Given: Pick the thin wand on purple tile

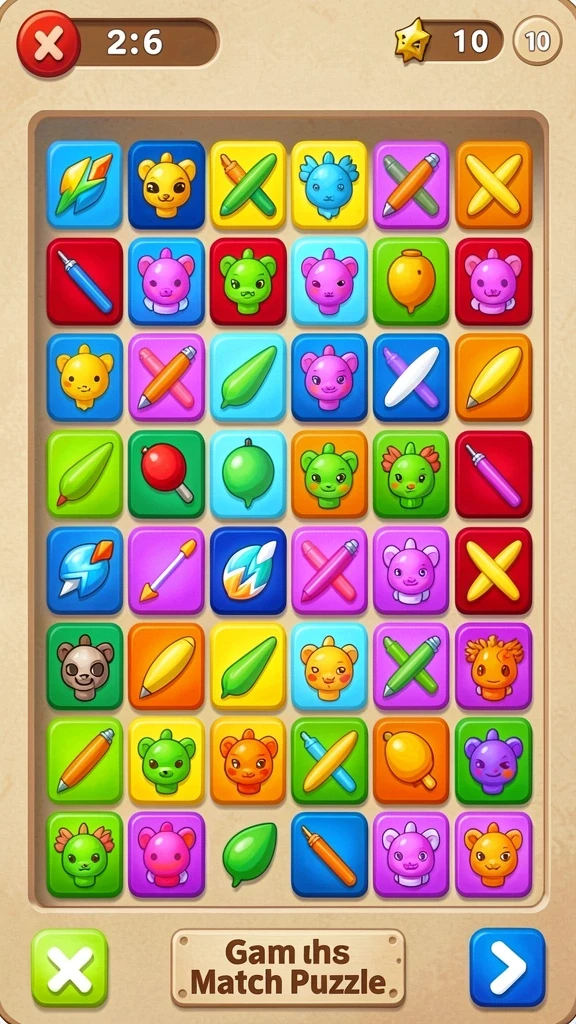Looking at the screenshot, I should (167, 570).
